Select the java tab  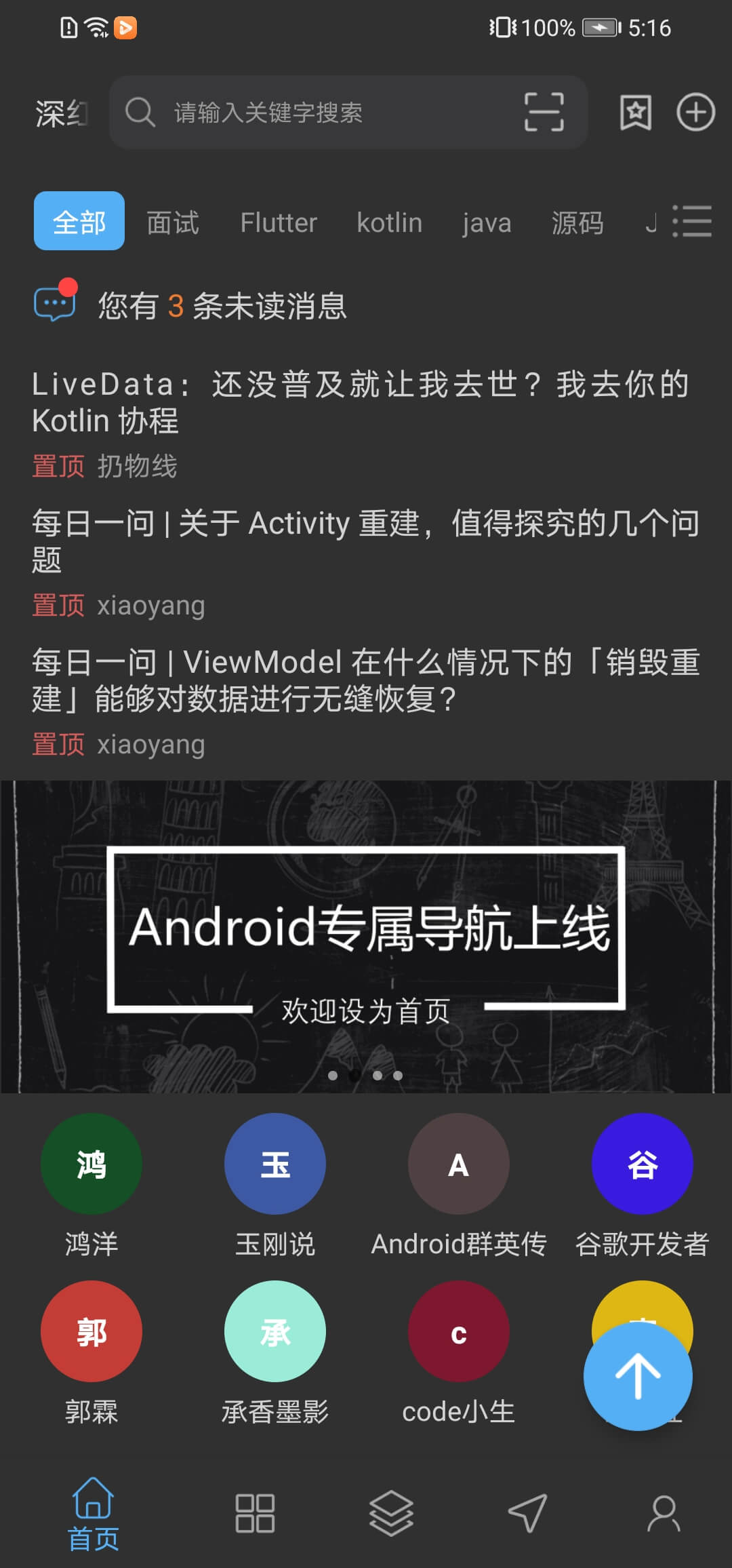487,222
